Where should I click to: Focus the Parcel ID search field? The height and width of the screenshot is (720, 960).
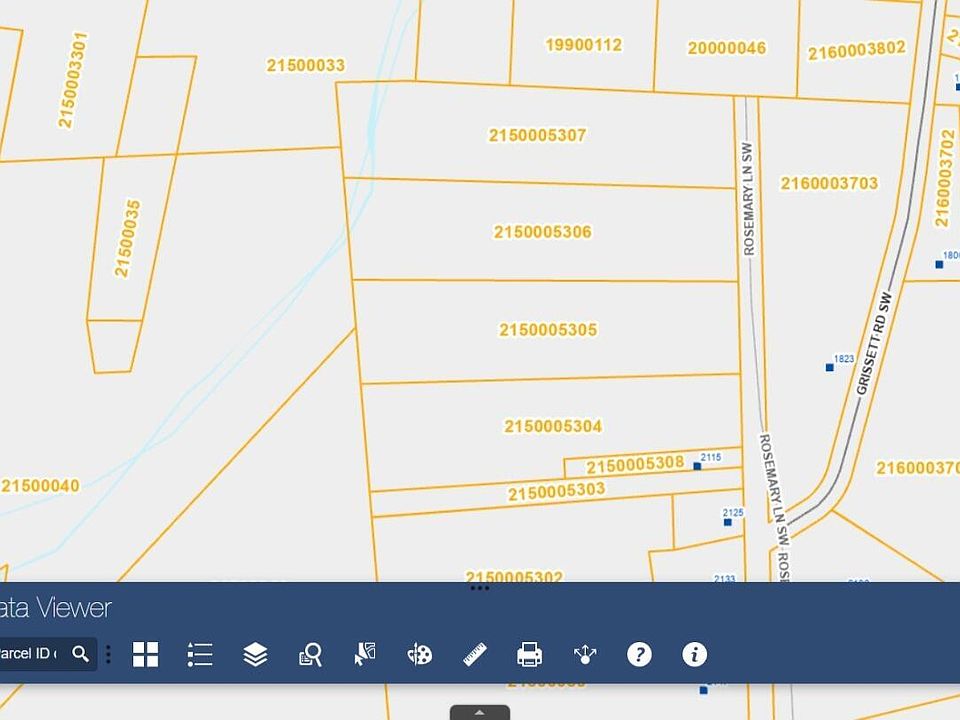tap(30, 654)
